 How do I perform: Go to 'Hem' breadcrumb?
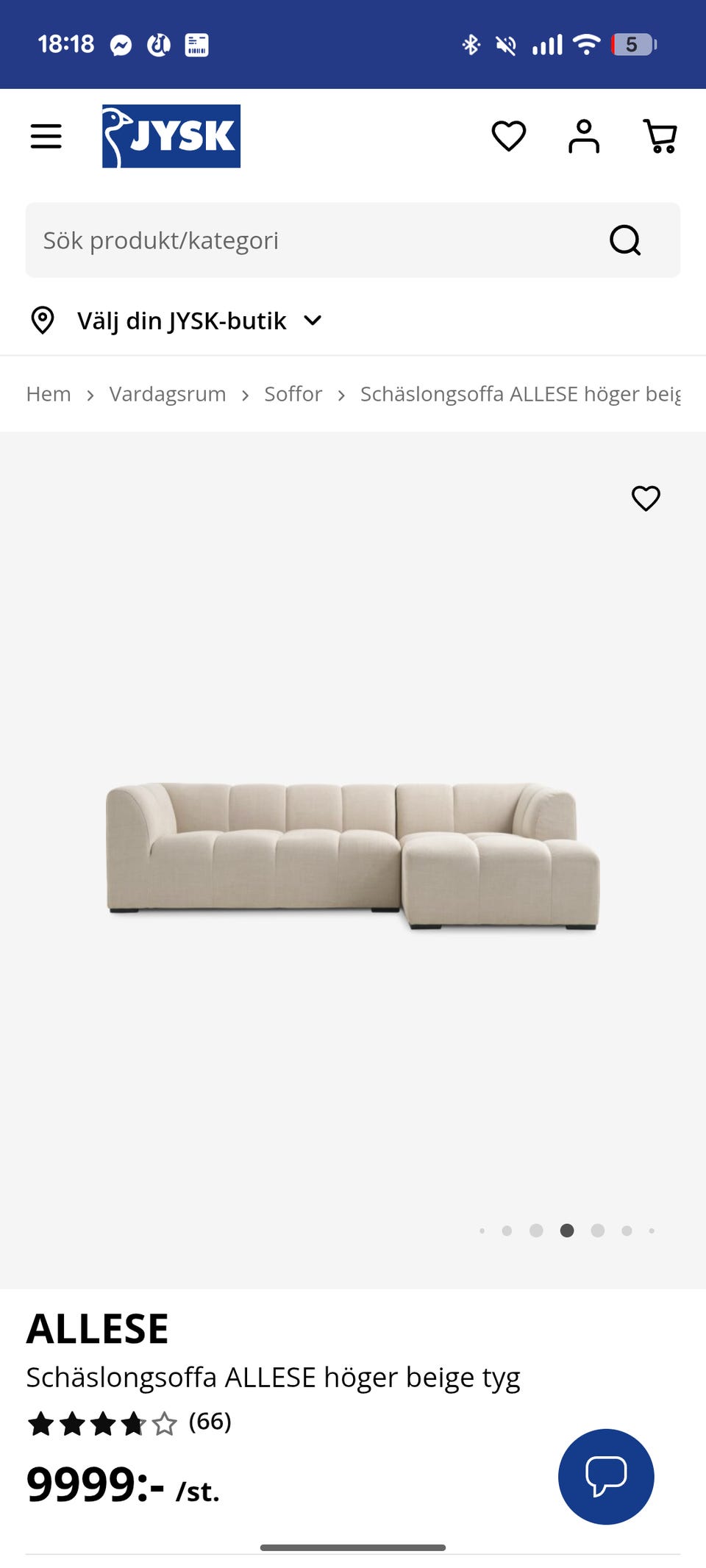(x=49, y=394)
